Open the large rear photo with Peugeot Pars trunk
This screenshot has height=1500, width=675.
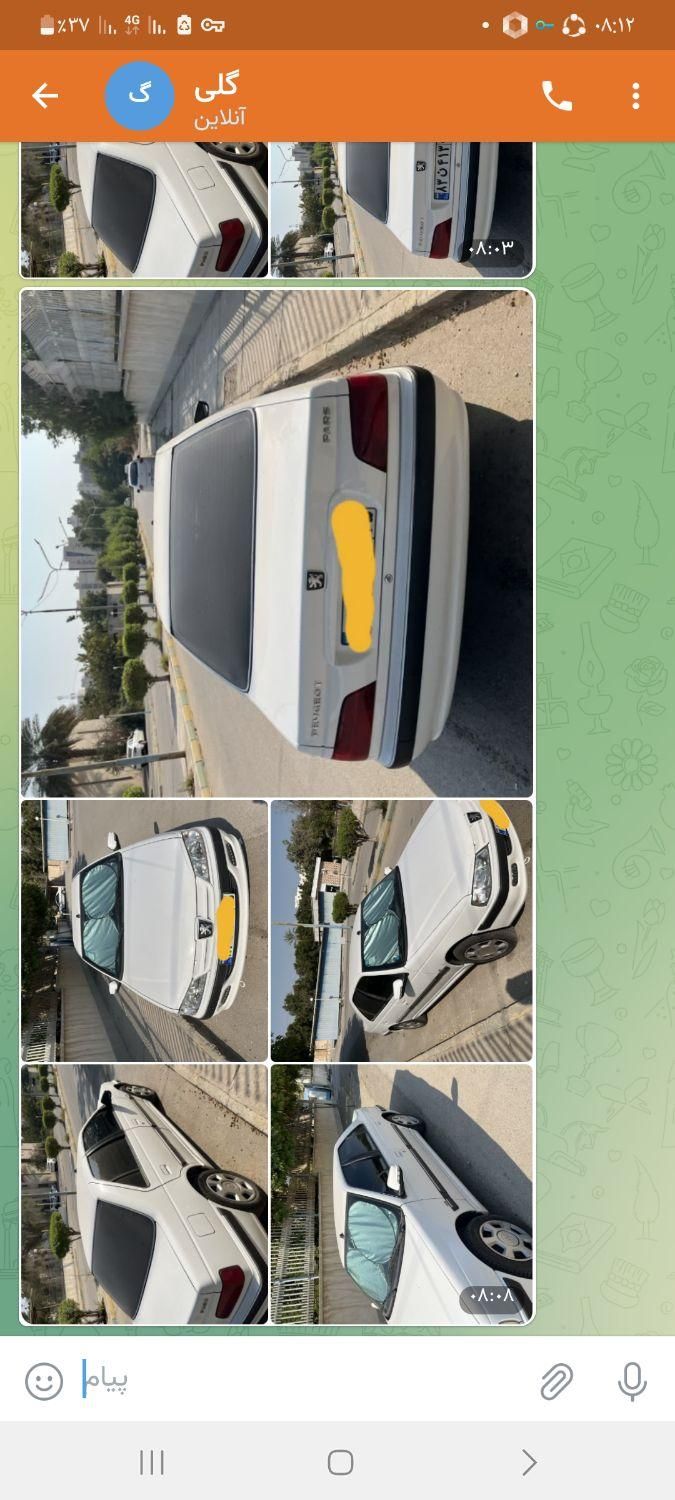277,543
